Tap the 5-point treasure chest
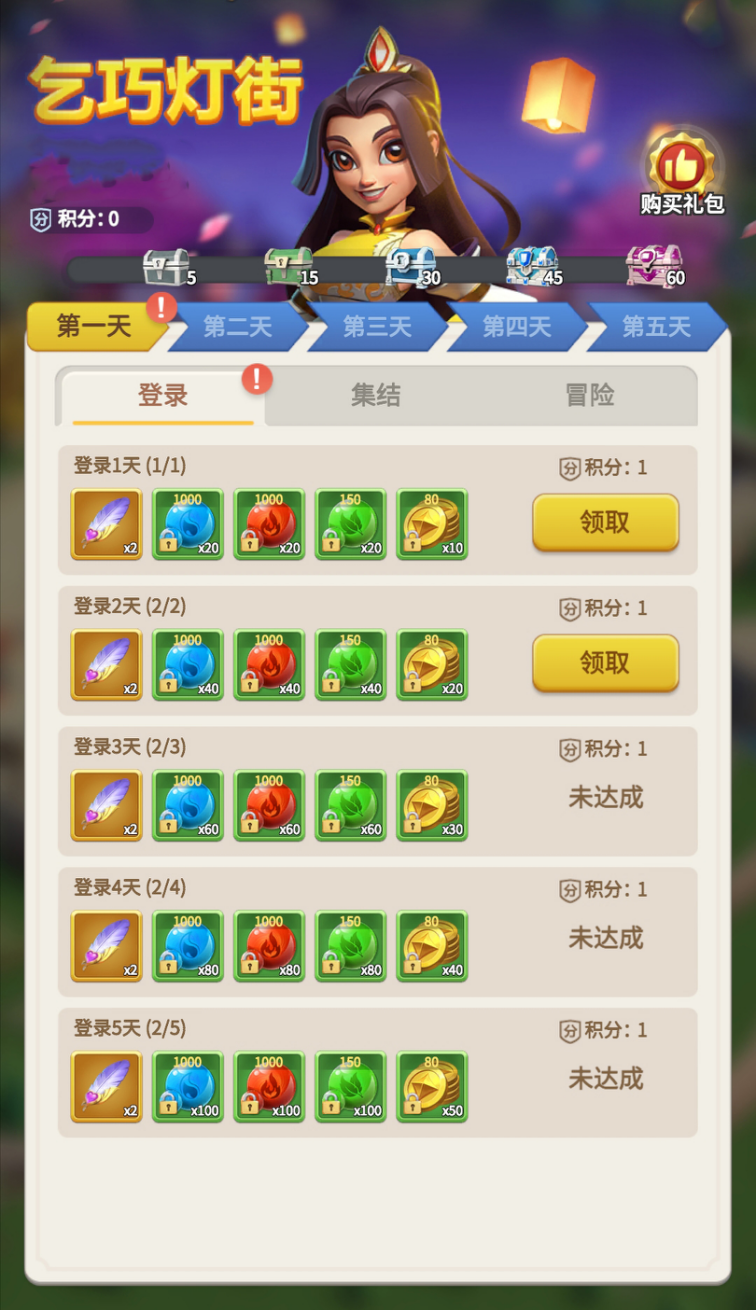This screenshot has height=1311, width=756. pyautogui.click(x=165, y=268)
